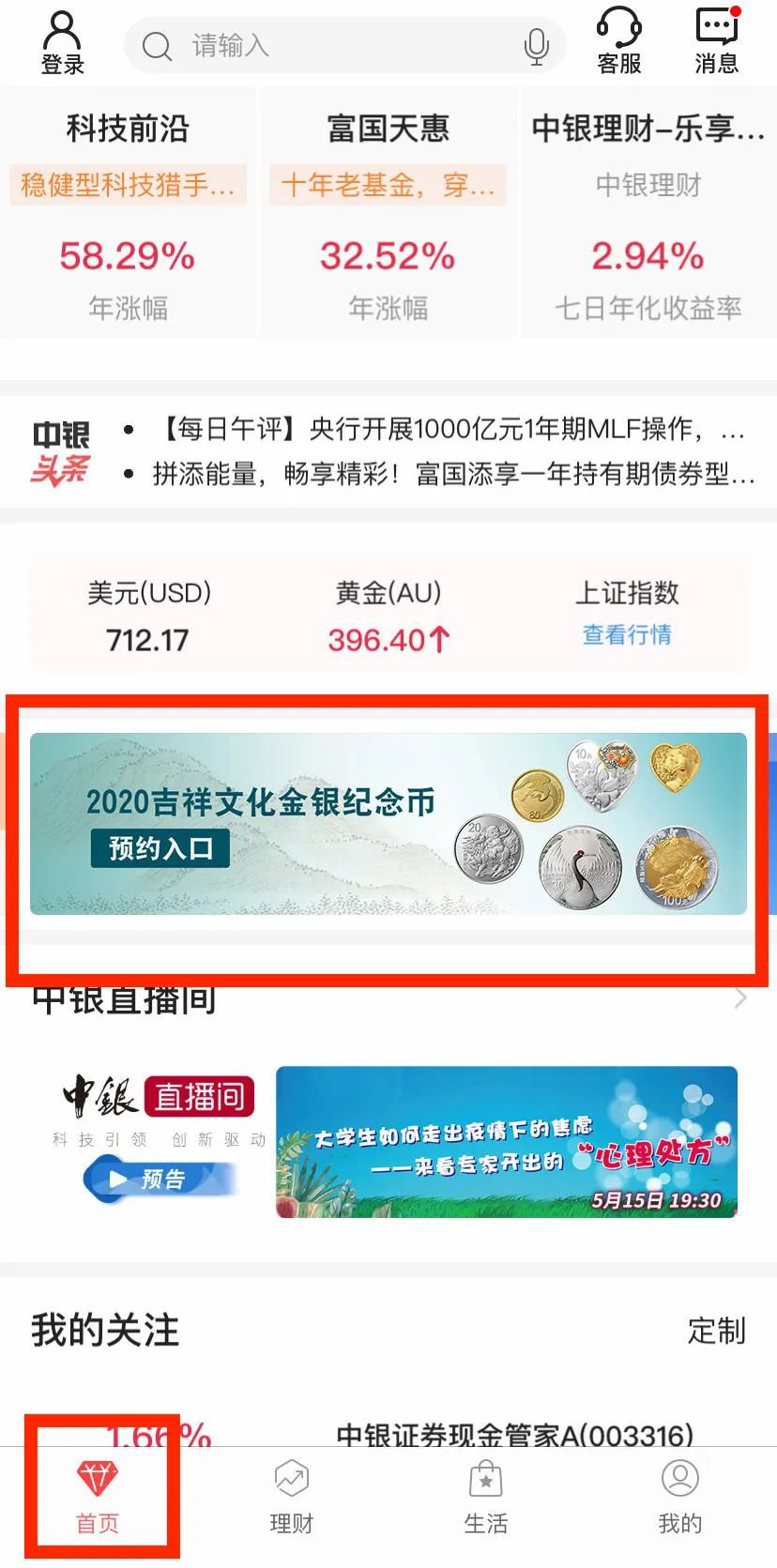
Task: Switch to the 我的 tab
Action: click(x=679, y=1498)
